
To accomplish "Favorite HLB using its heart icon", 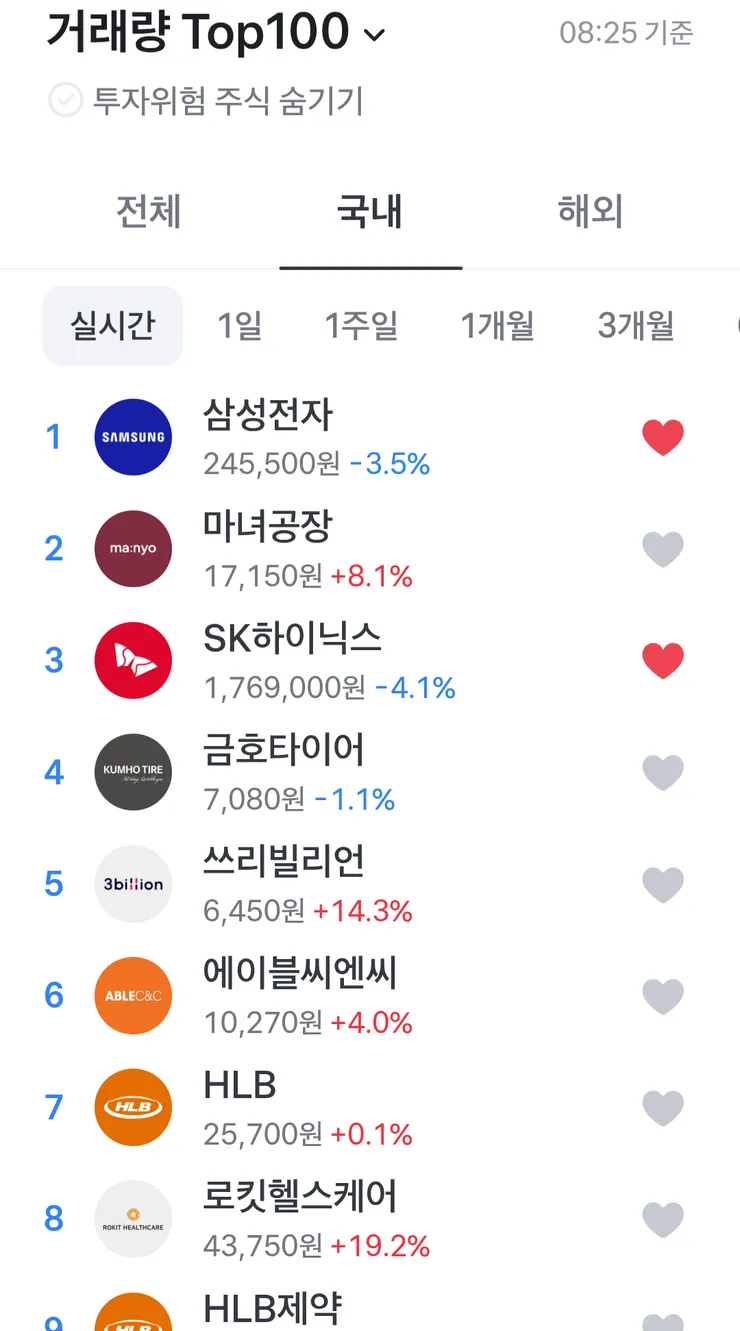I will point(663,1108).
